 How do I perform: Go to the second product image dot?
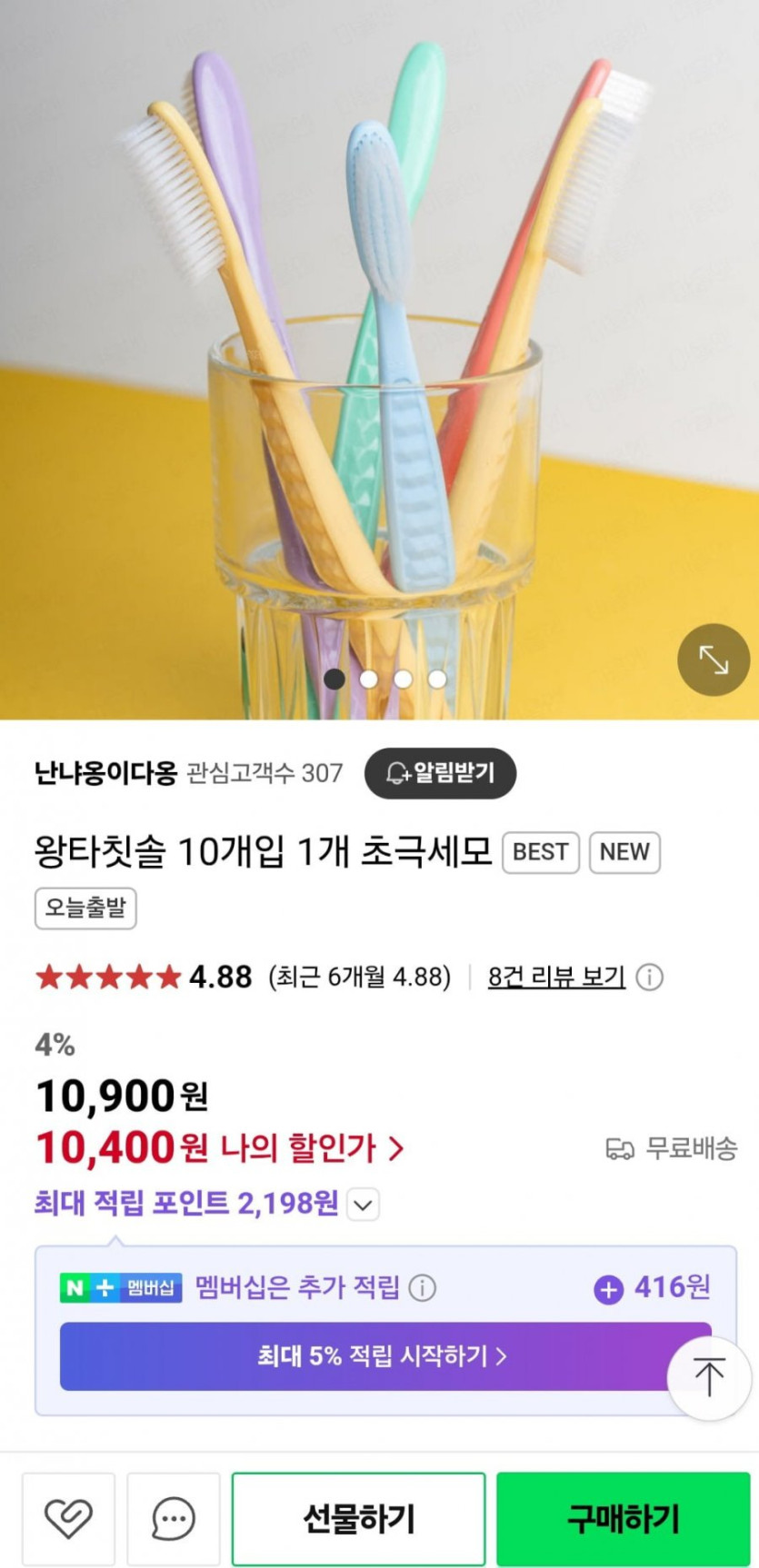pyautogui.click(x=369, y=679)
